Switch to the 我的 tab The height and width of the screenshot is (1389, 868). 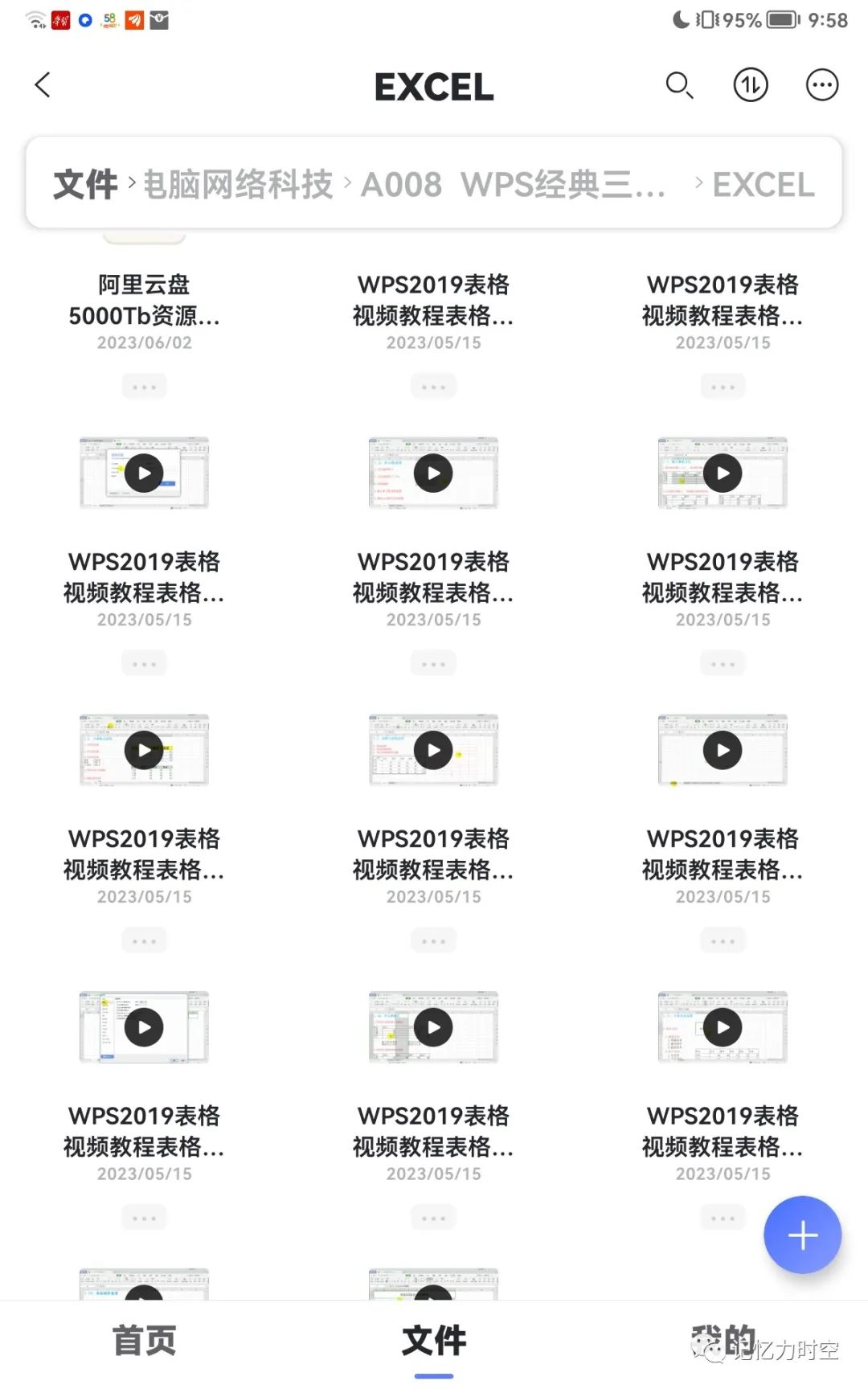pyautogui.click(x=723, y=1341)
